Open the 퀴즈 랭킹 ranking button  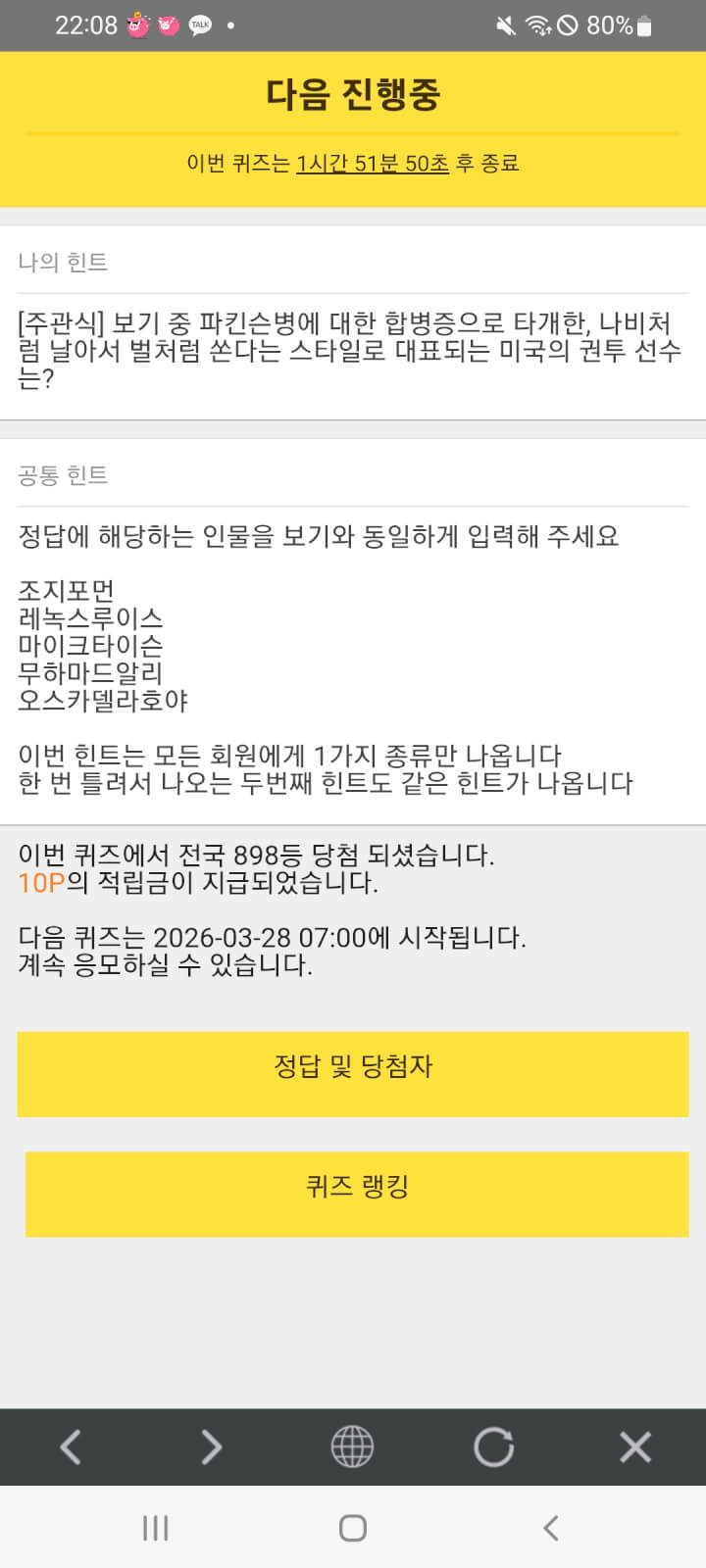[357, 1193]
